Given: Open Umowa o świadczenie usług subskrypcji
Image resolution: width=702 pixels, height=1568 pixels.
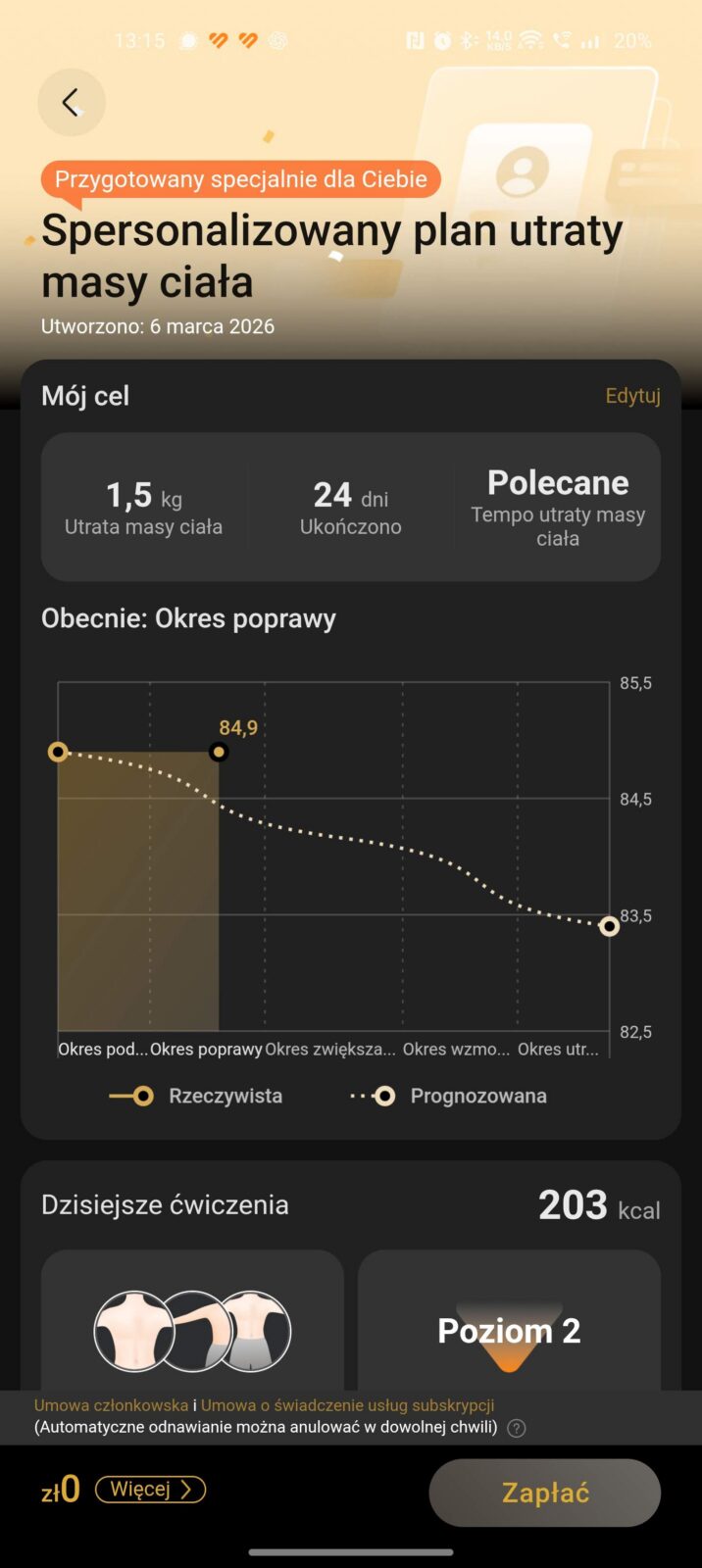Looking at the screenshot, I should (x=347, y=1405).
